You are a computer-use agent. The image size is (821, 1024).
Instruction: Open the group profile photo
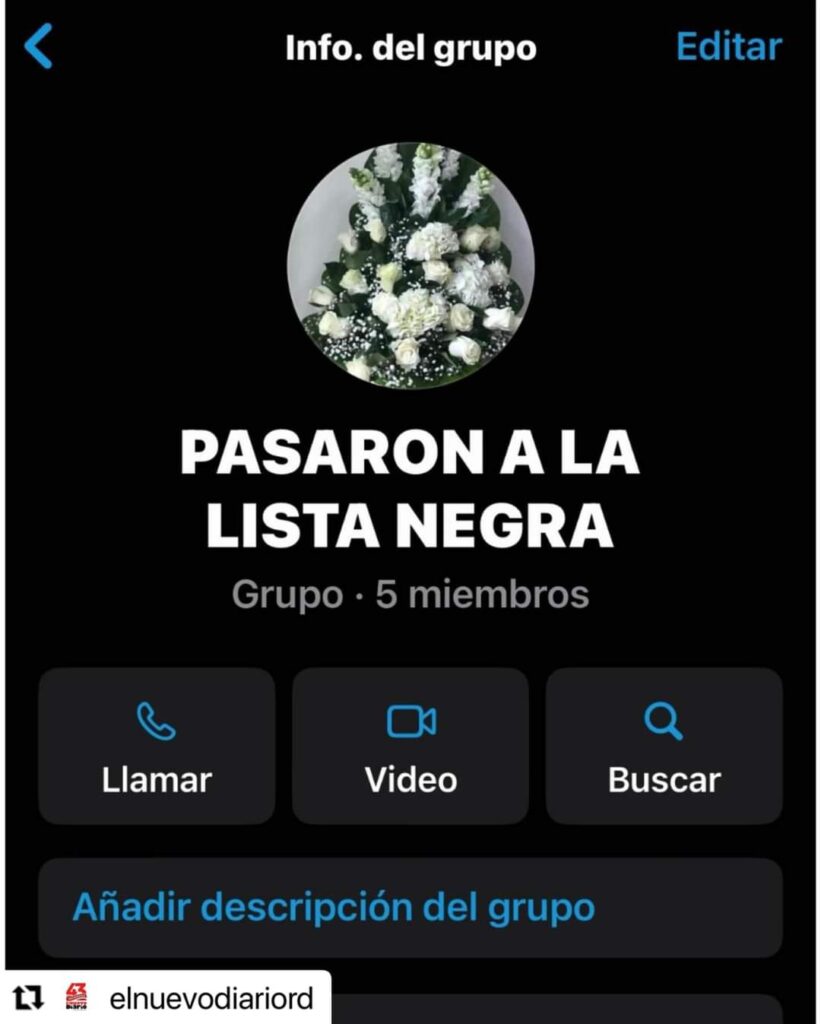(x=411, y=265)
